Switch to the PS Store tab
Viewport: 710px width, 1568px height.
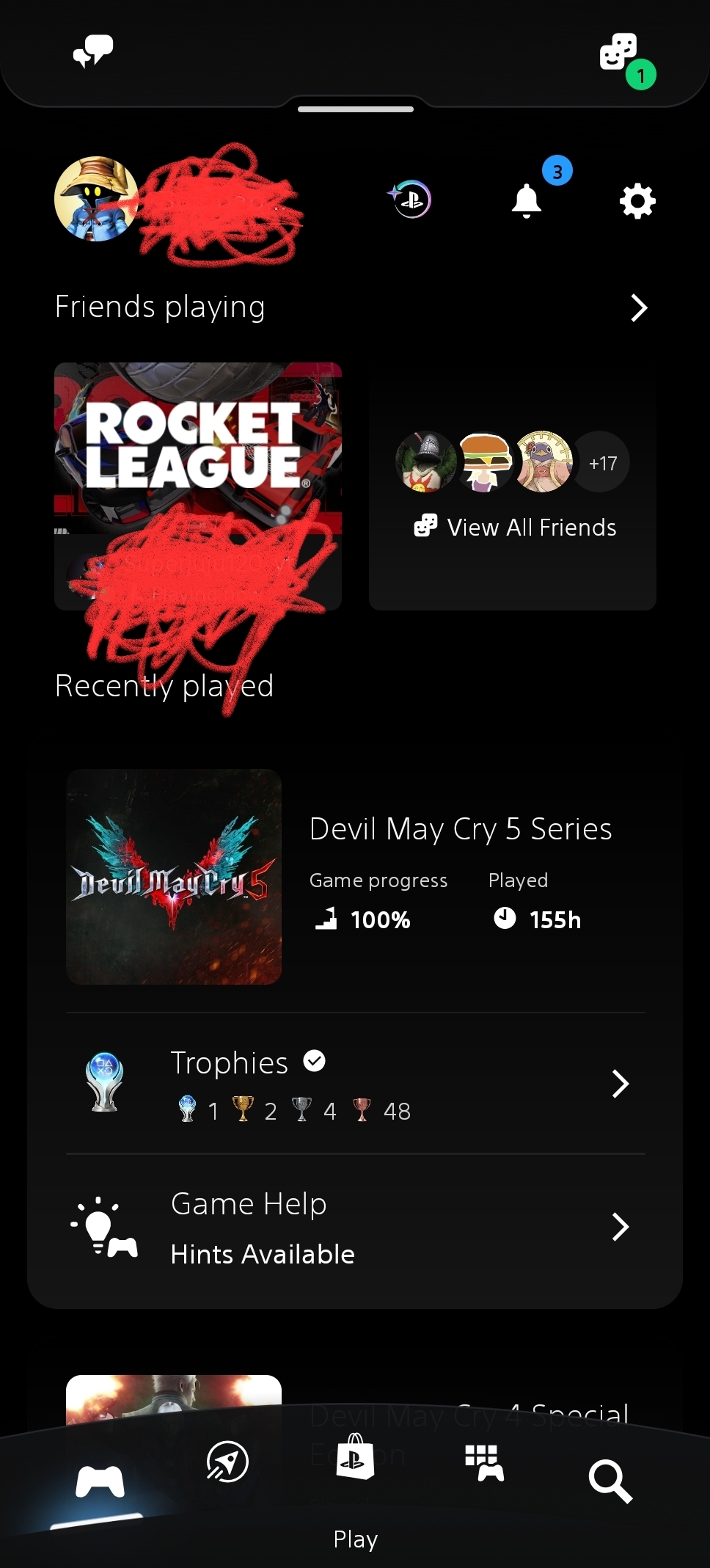355,1456
